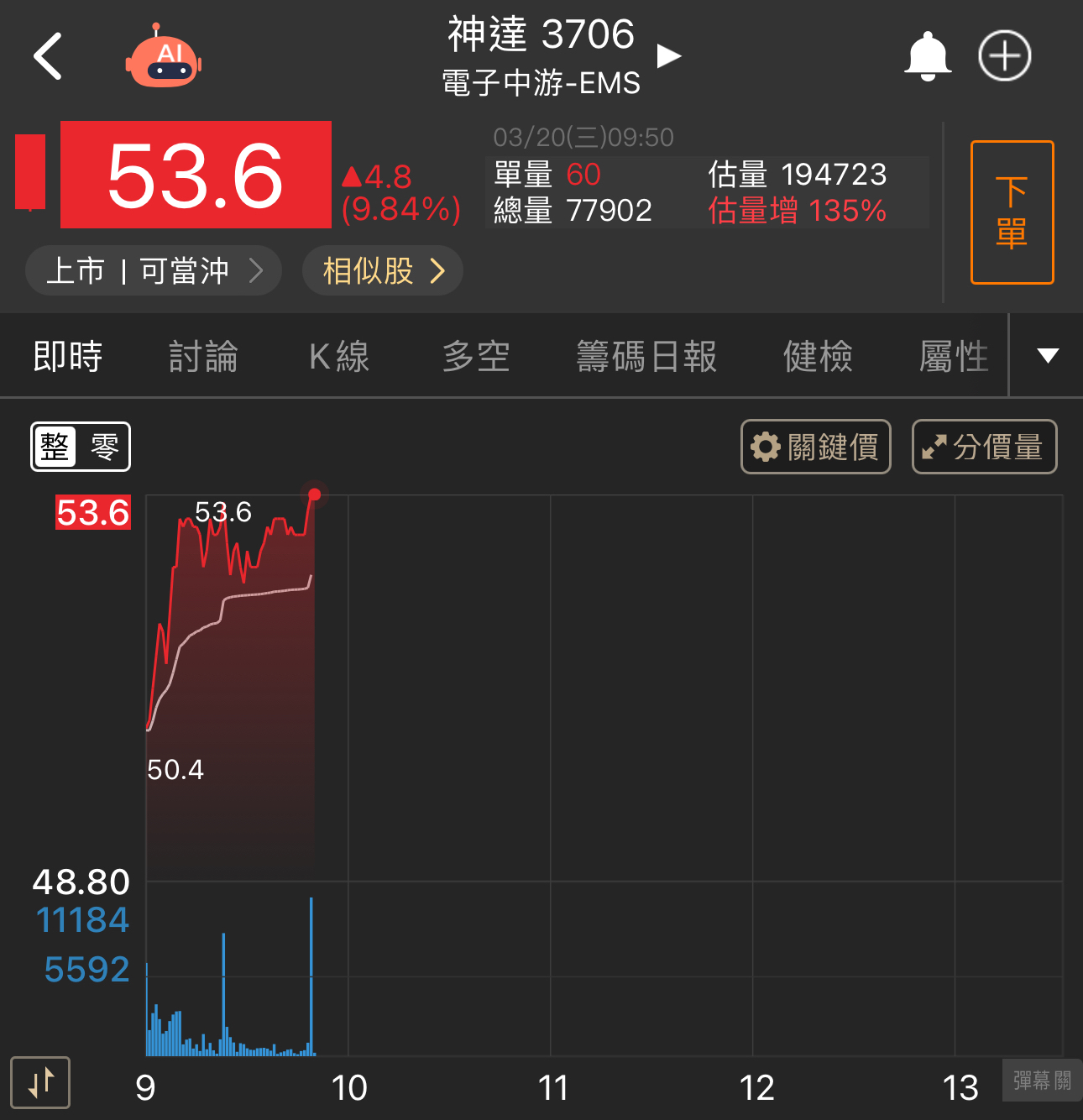Tap the notification bell icon

click(x=928, y=54)
